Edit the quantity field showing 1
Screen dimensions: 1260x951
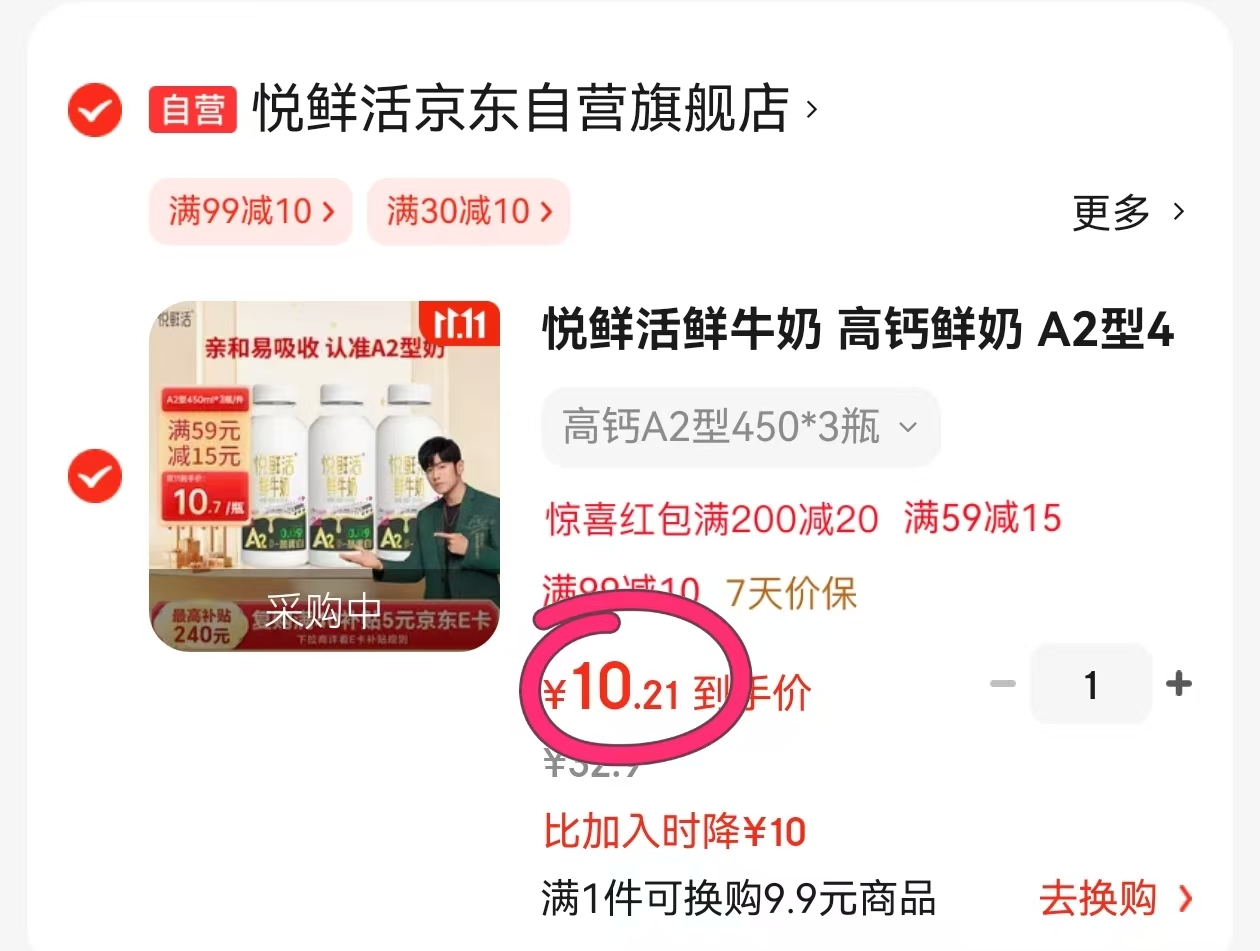pos(1091,684)
